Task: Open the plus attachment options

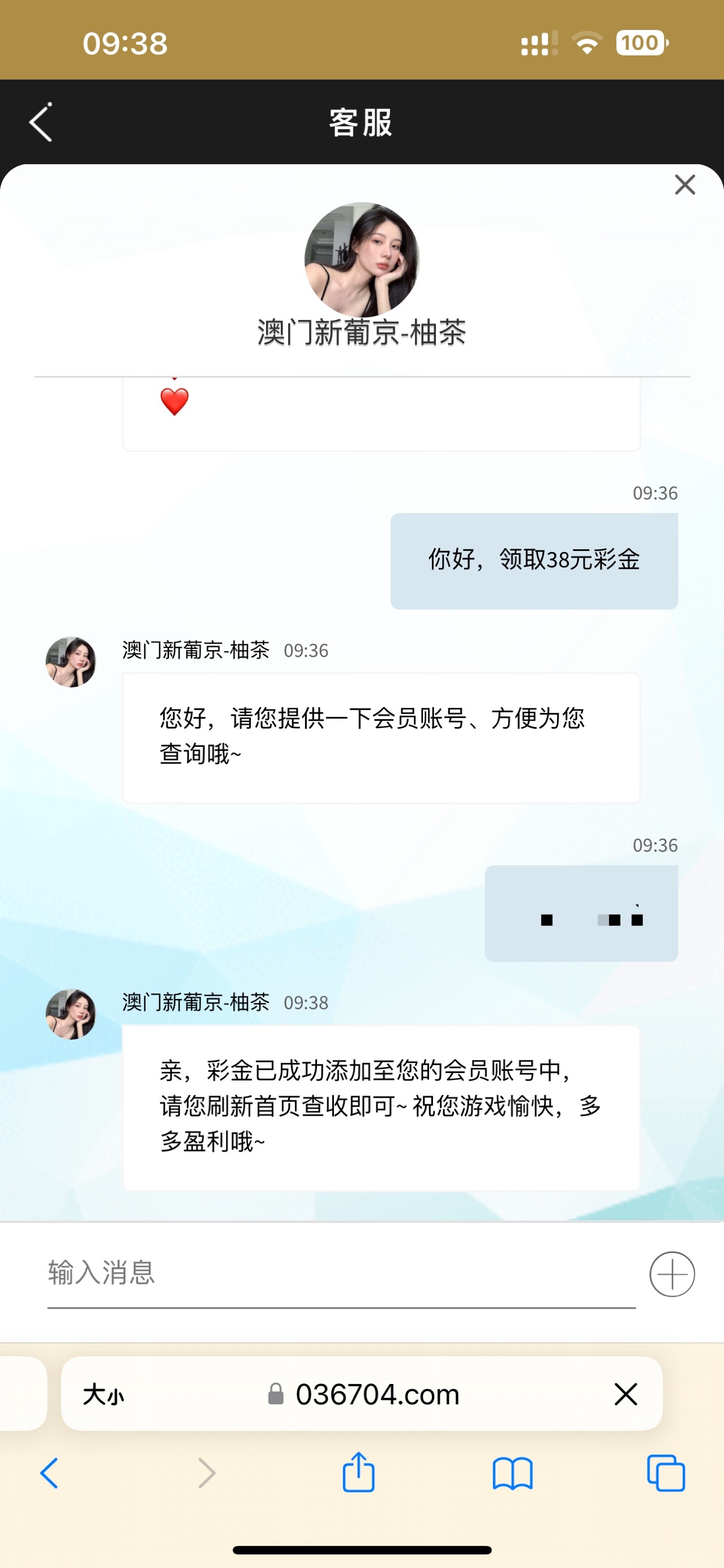Action: [x=672, y=1274]
